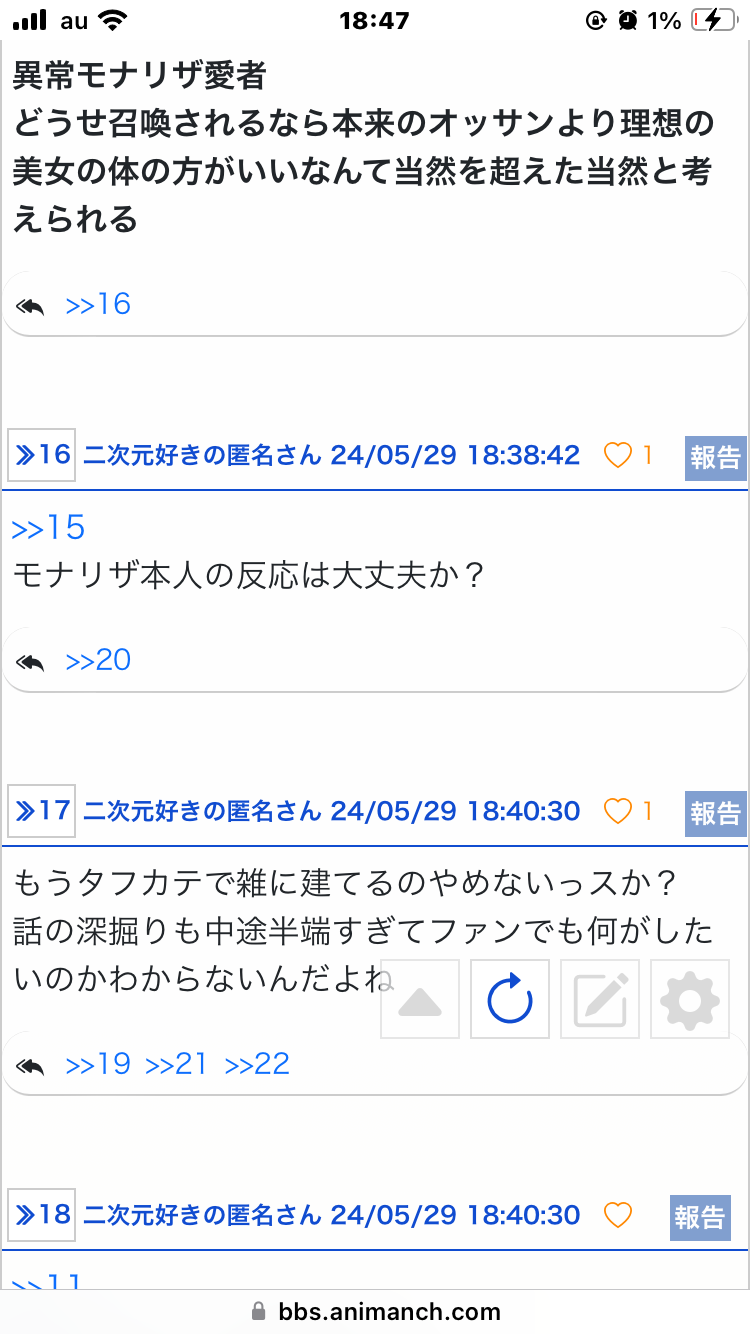Screen dimensions: 750x1334
Task: Tap post number 16 badge
Action: tap(42, 455)
